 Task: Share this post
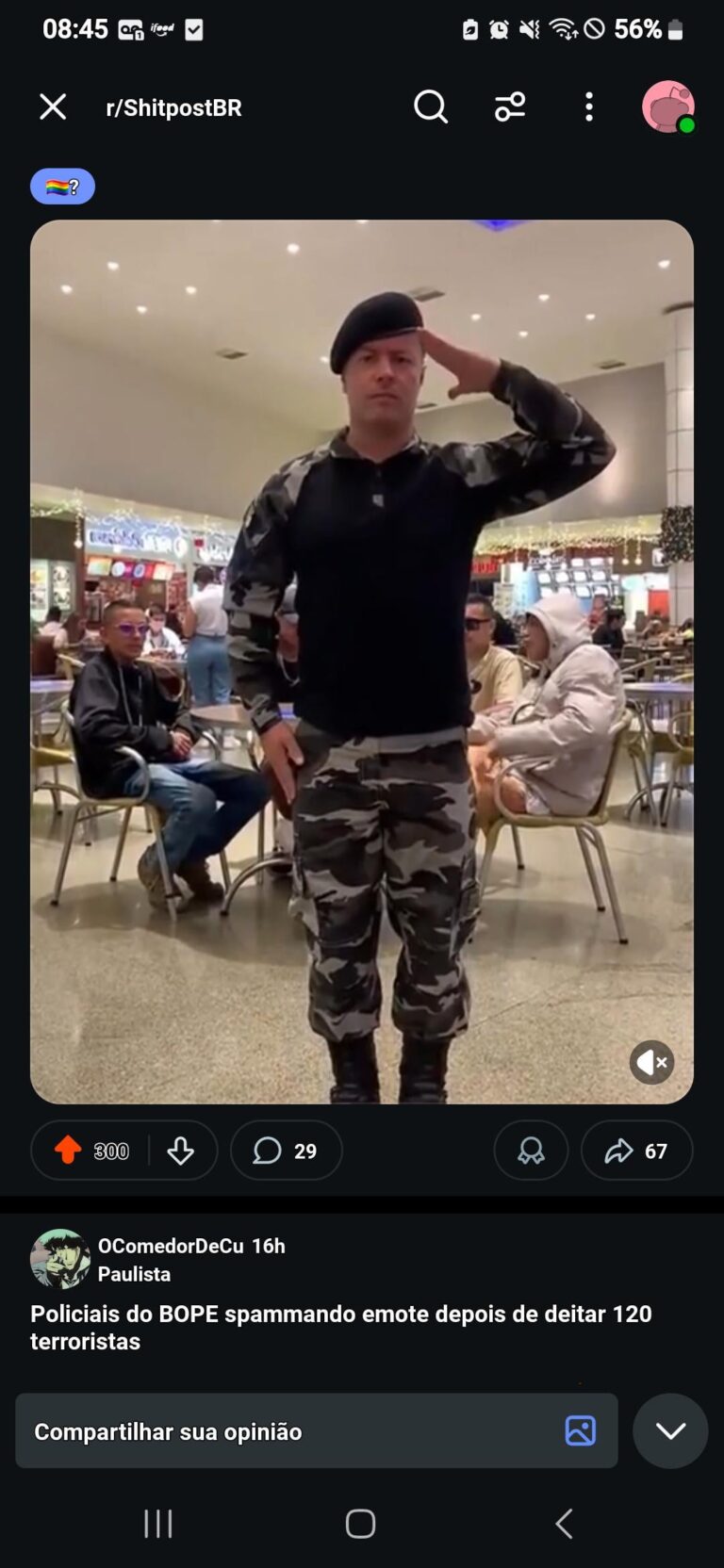pos(636,1151)
